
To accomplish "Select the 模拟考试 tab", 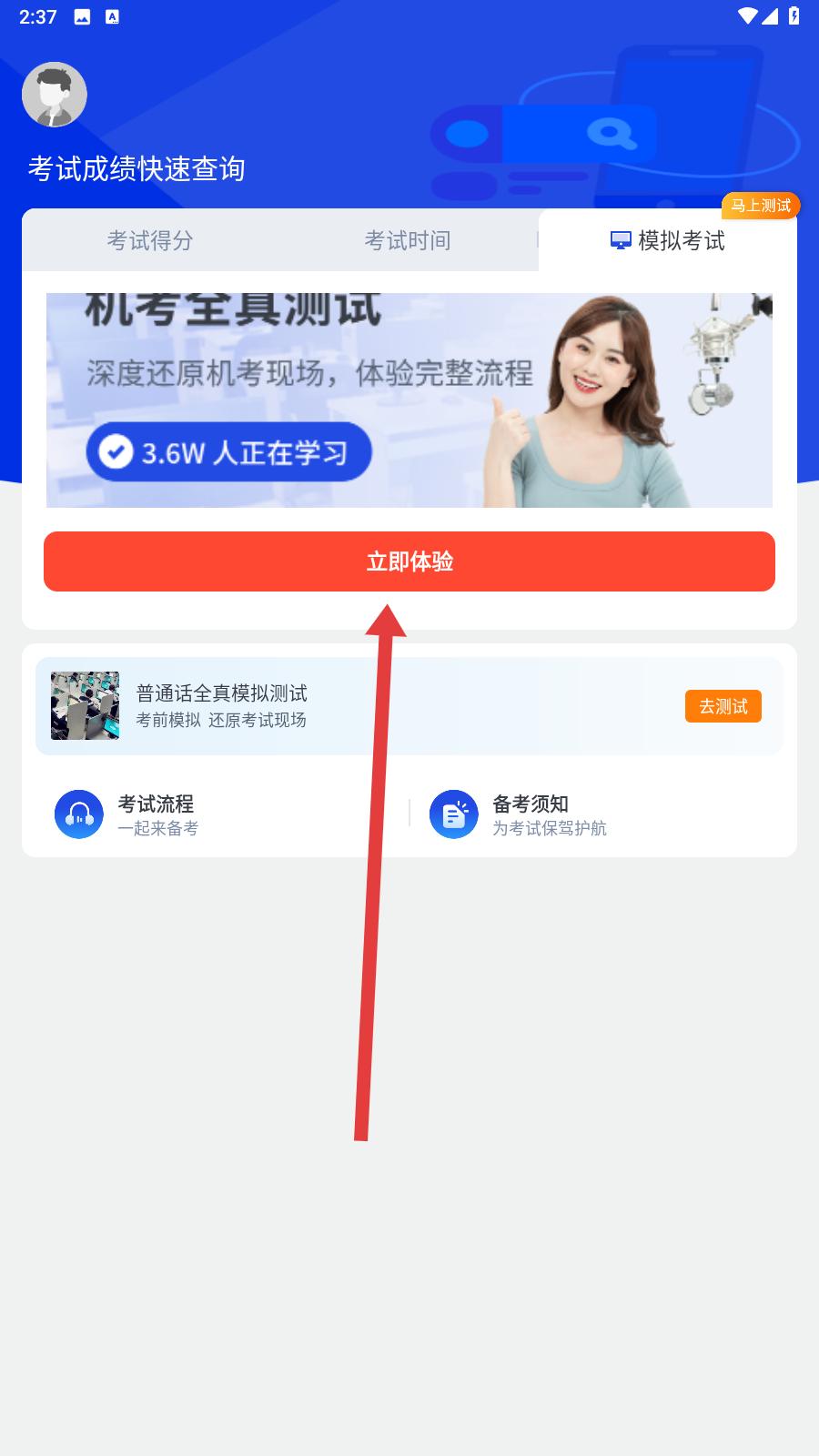I will click(x=668, y=240).
